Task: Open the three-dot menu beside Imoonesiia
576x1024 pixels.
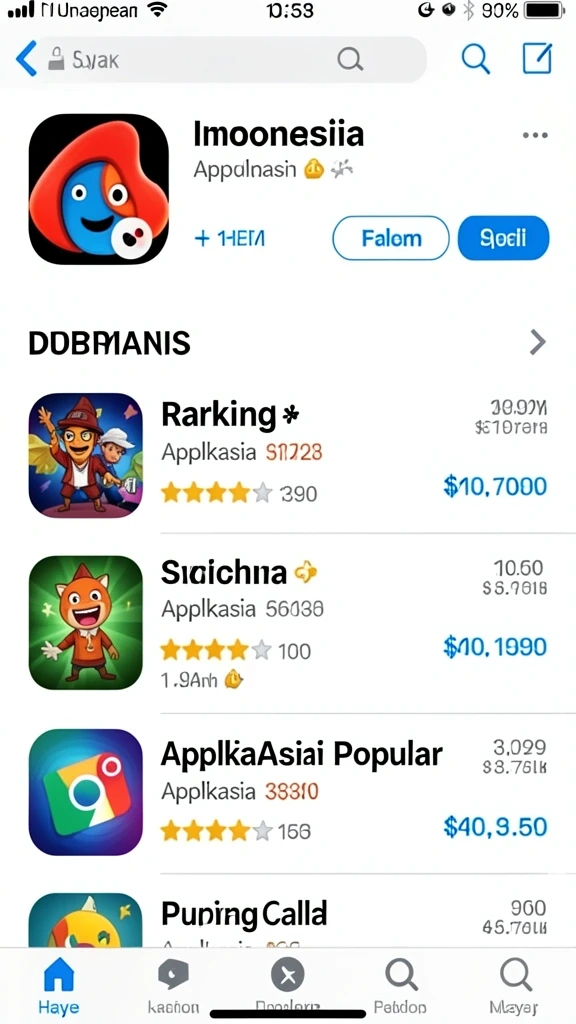Action: coord(536,135)
